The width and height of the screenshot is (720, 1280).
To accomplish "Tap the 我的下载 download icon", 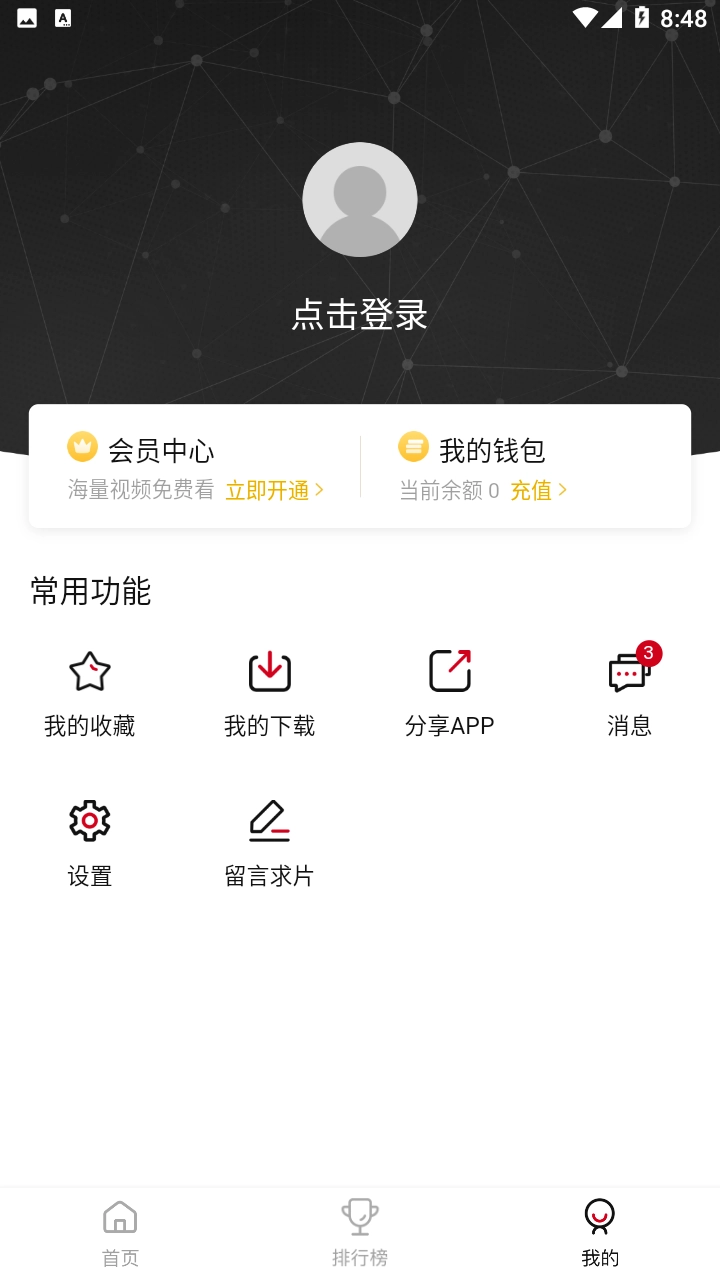I will (x=270, y=670).
